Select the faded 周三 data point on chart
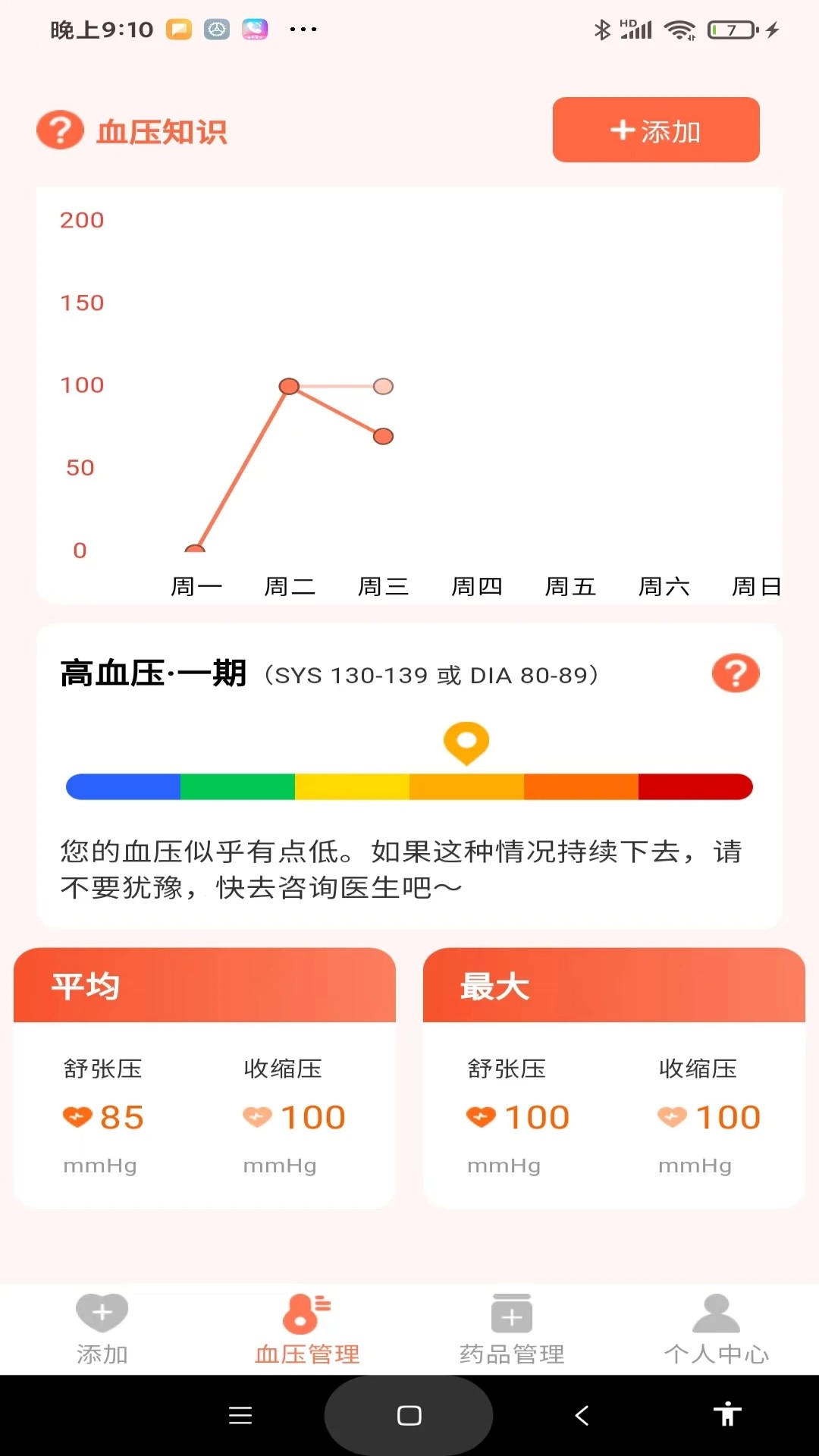The height and width of the screenshot is (1456, 819). point(383,387)
